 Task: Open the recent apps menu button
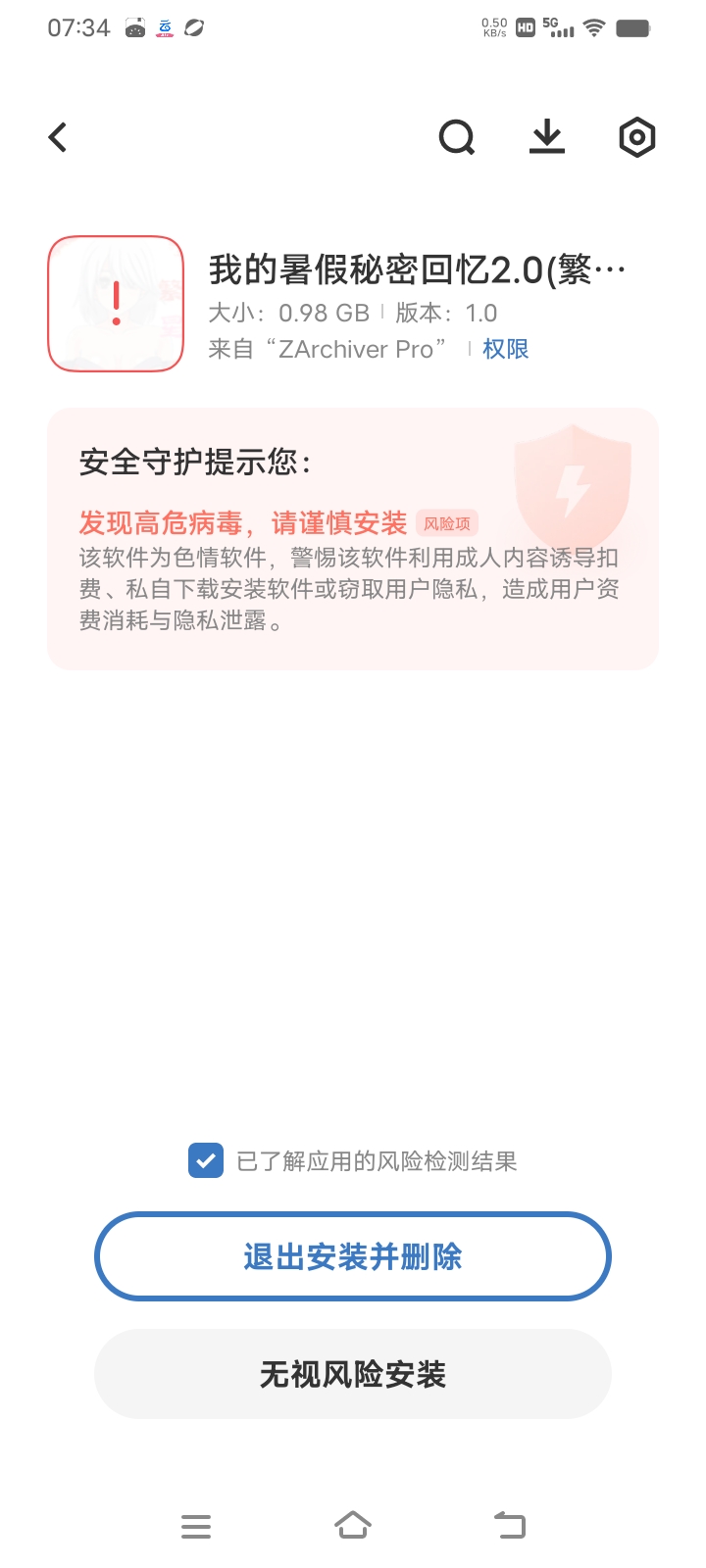pyautogui.click(x=196, y=1526)
